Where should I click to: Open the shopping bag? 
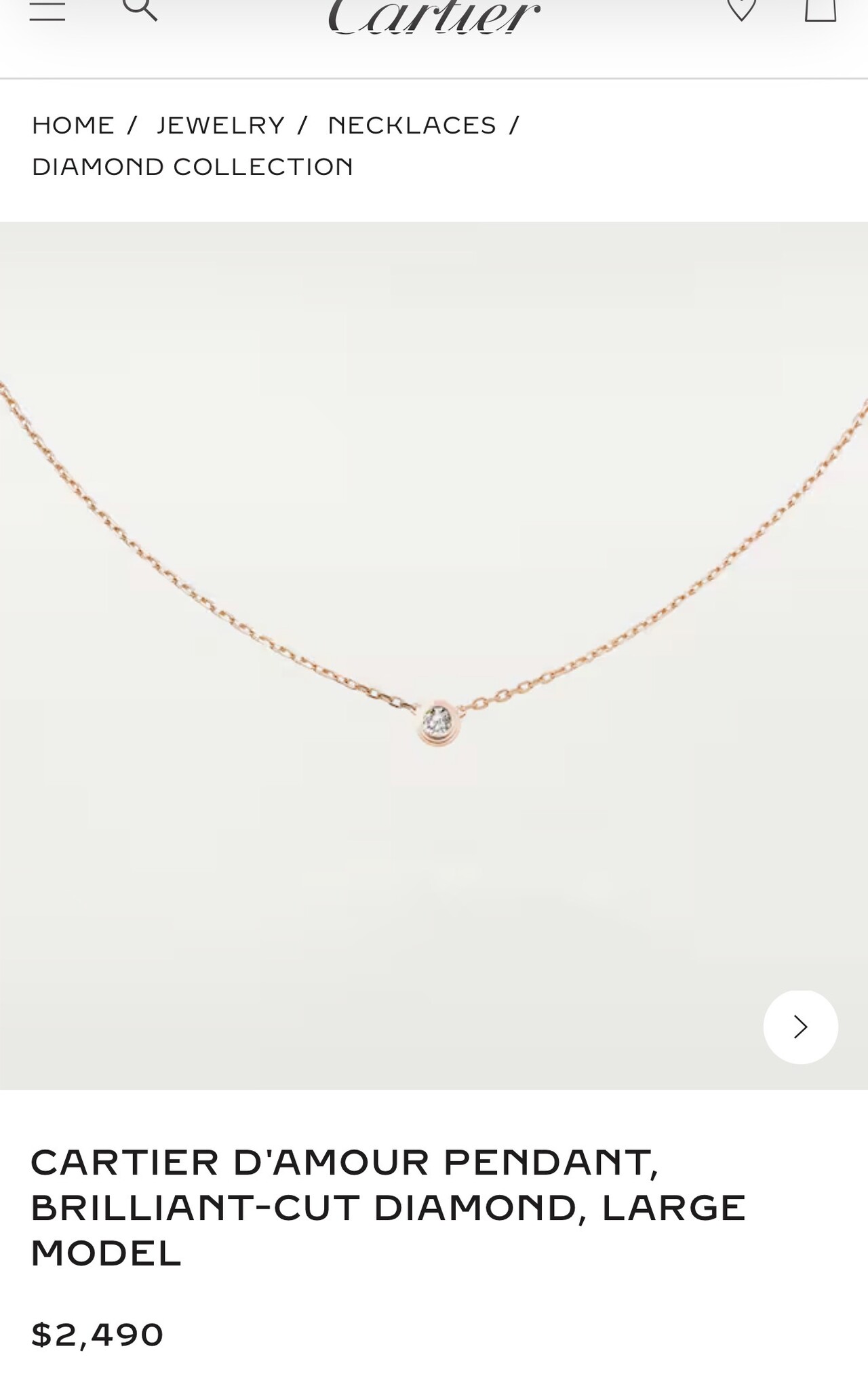(x=820, y=9)
